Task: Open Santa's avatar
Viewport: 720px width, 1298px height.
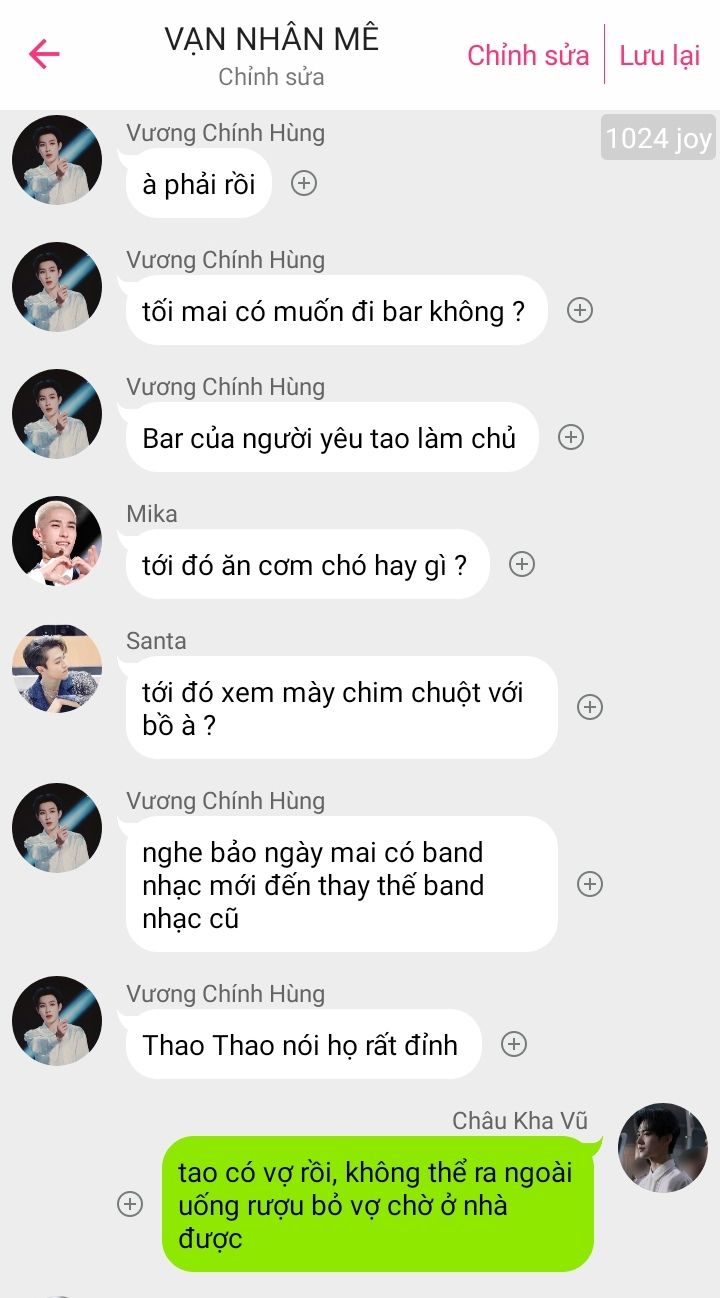Action: tap(57, 668)
